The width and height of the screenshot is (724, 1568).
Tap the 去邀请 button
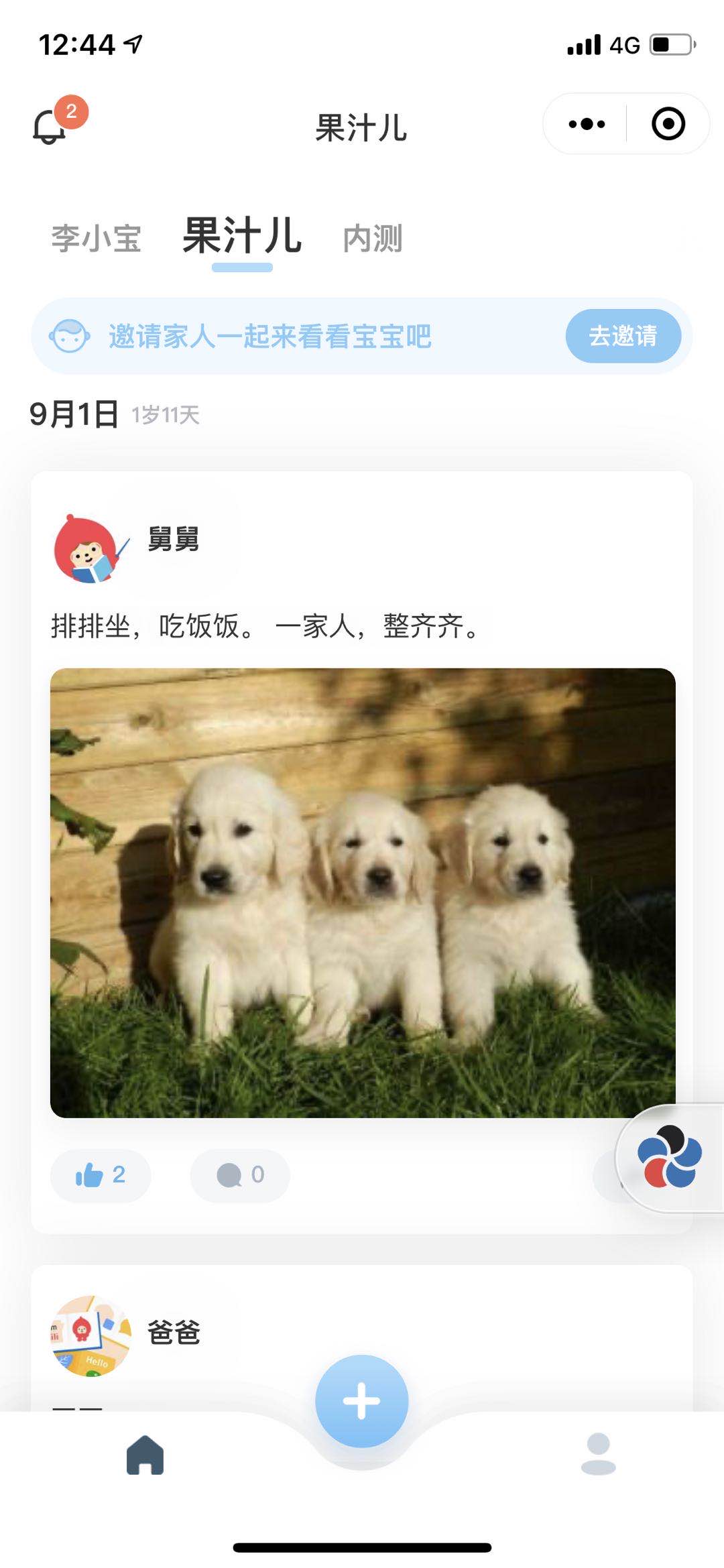tap(623, 336)
